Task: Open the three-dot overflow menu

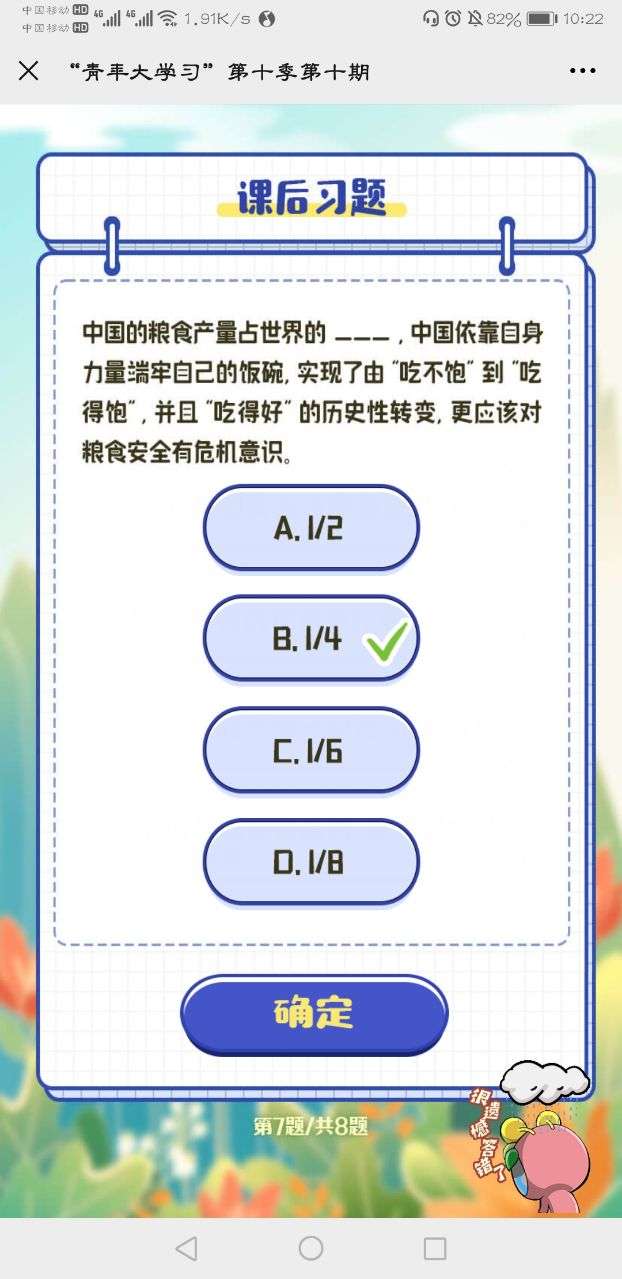Action: coord(582,71)
